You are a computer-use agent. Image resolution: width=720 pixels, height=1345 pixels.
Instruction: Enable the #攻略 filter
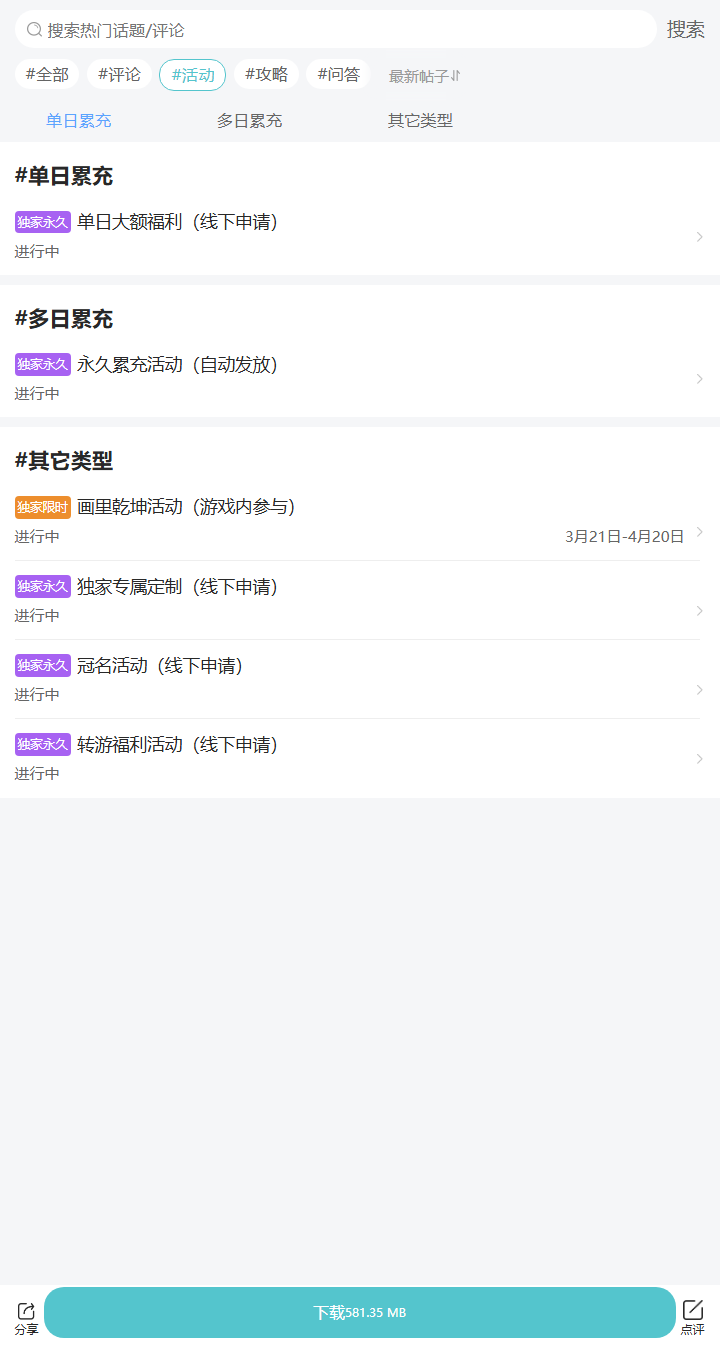[x=267, y=74]
